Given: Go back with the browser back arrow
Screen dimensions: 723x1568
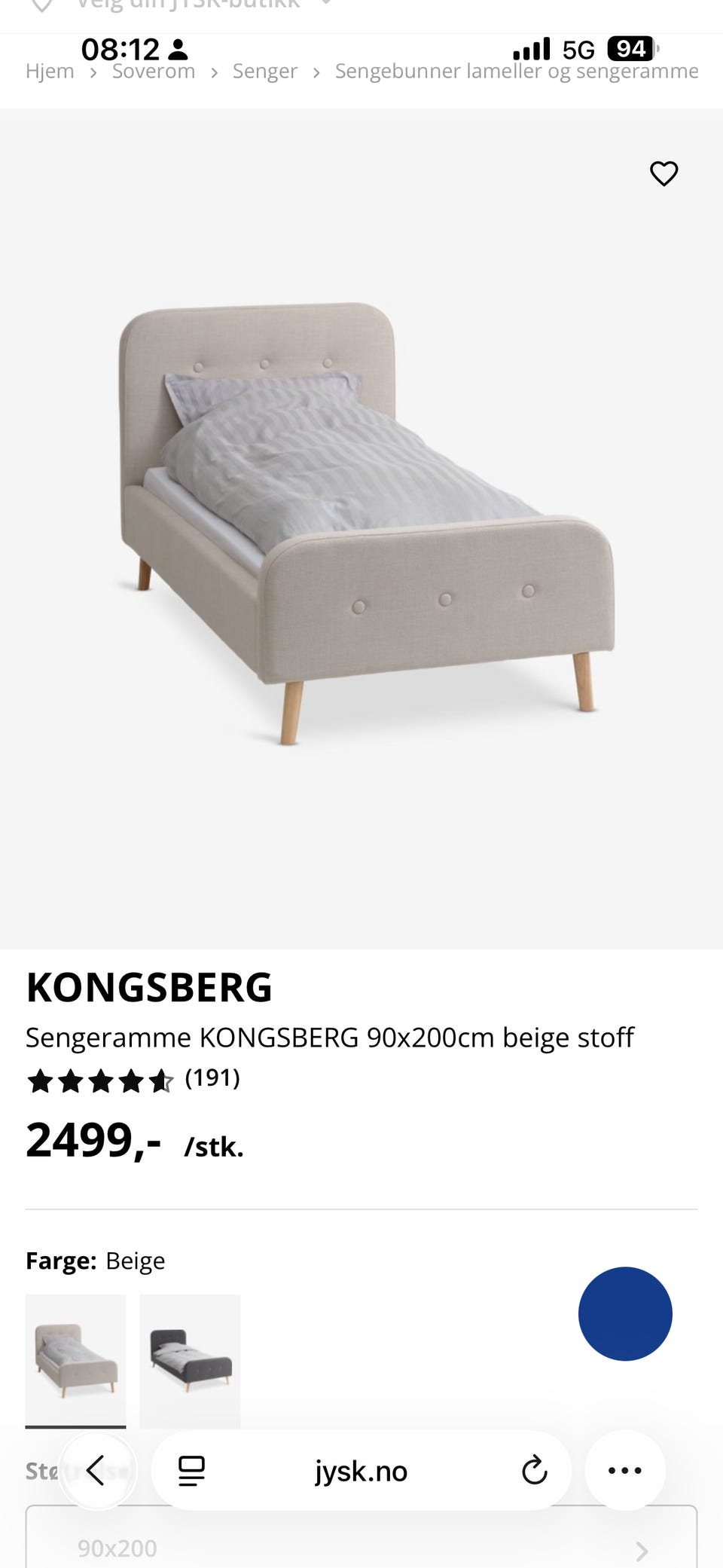Looking at the screenshot, I should pyautogui.click(x=96, y=1470).
